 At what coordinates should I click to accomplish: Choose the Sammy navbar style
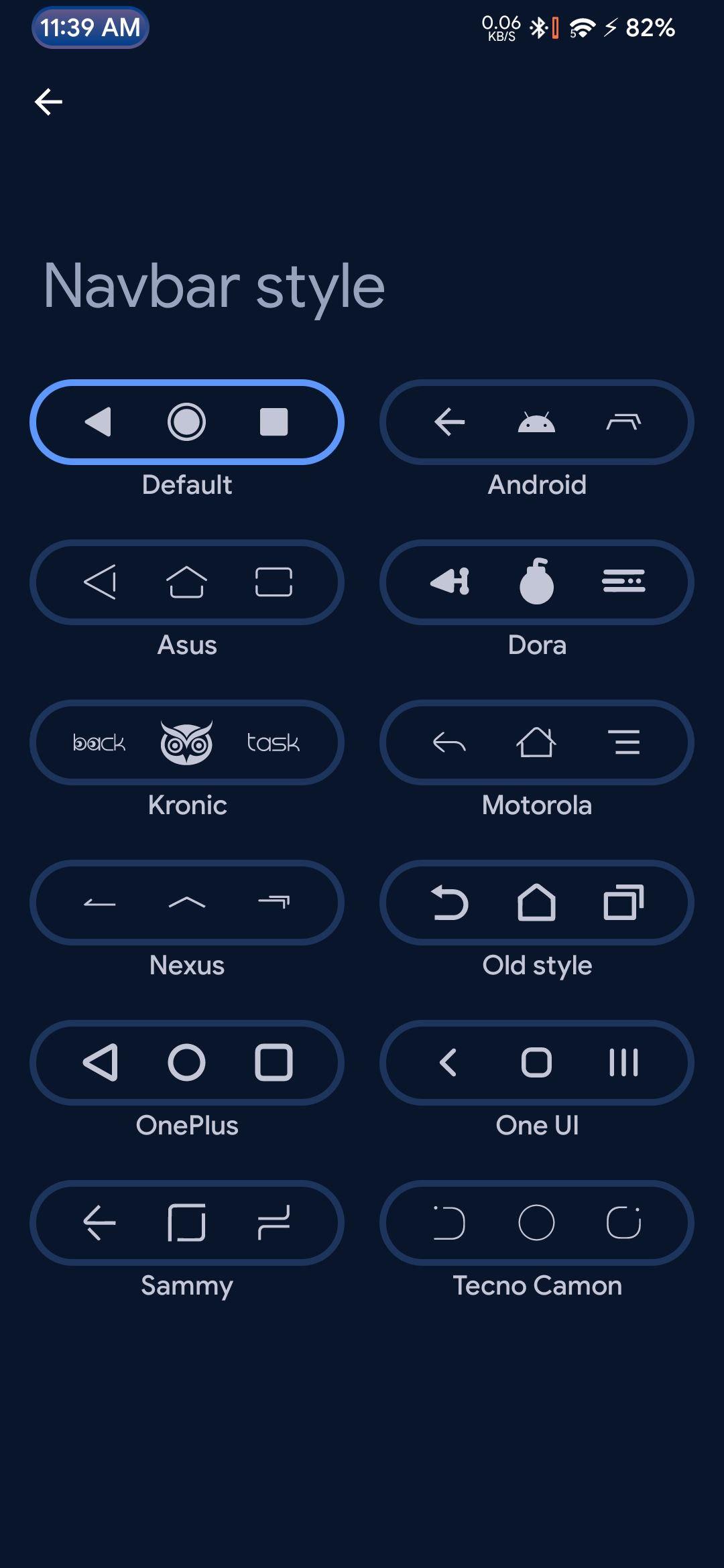click(x=187, y=1223)
